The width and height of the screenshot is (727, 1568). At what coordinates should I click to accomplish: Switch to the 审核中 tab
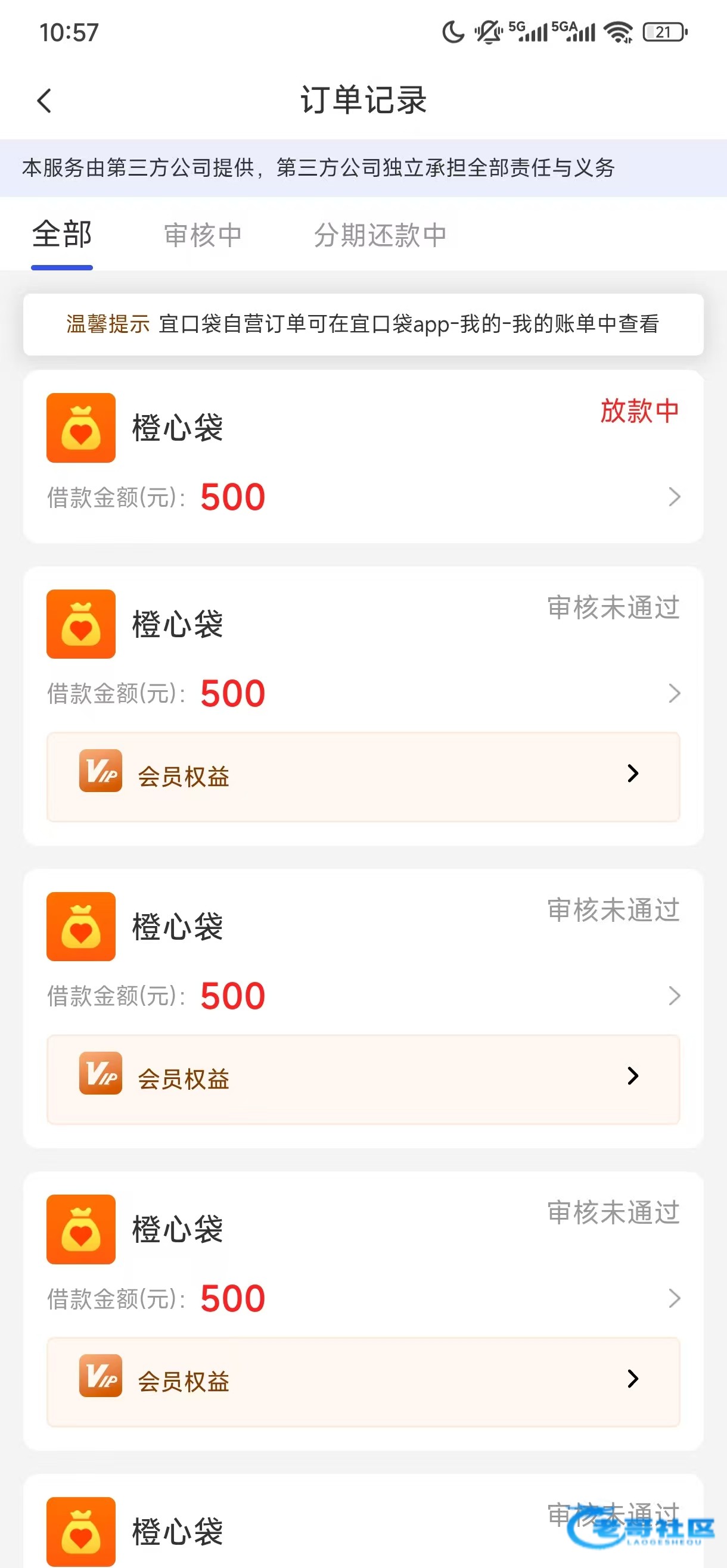tap(203, 235)
